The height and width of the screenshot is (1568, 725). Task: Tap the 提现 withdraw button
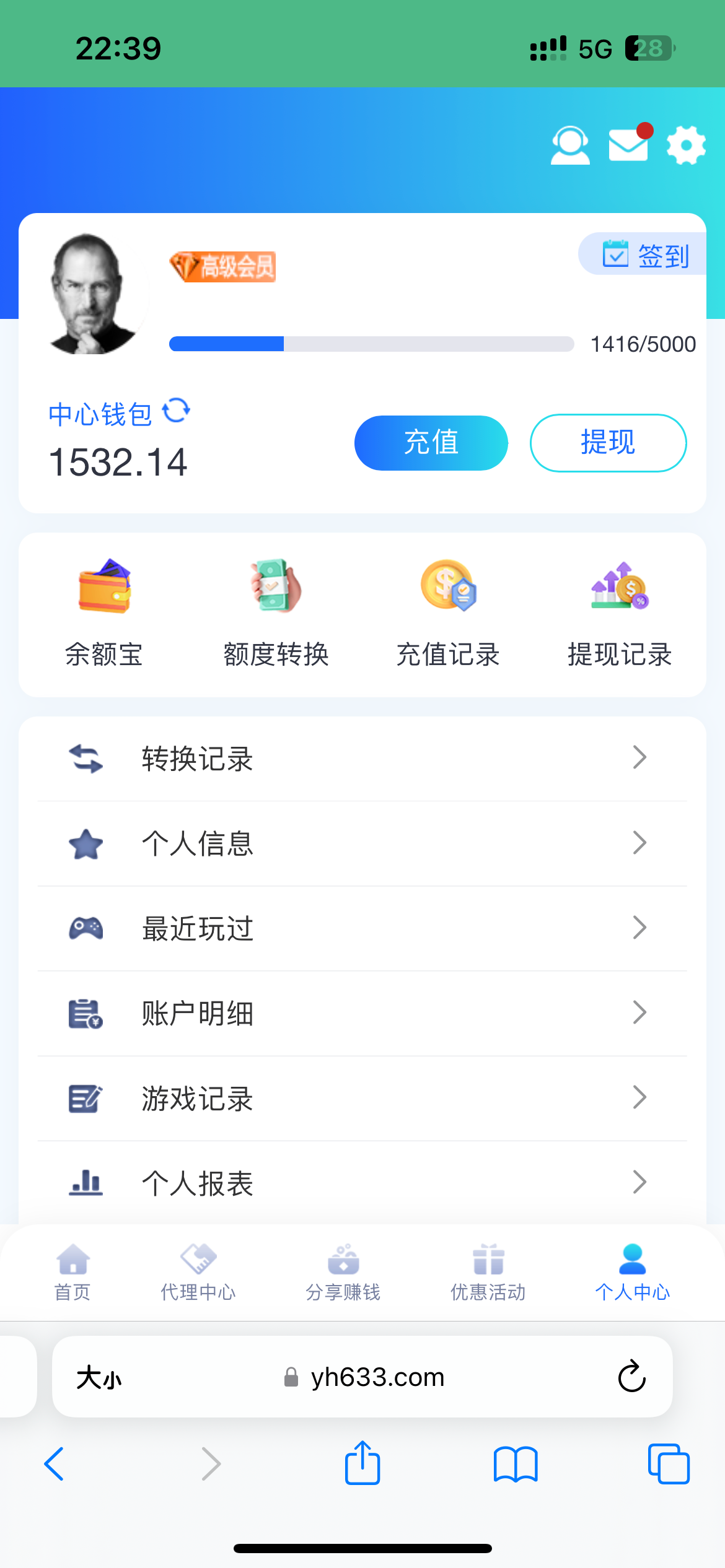coord(608,443)
